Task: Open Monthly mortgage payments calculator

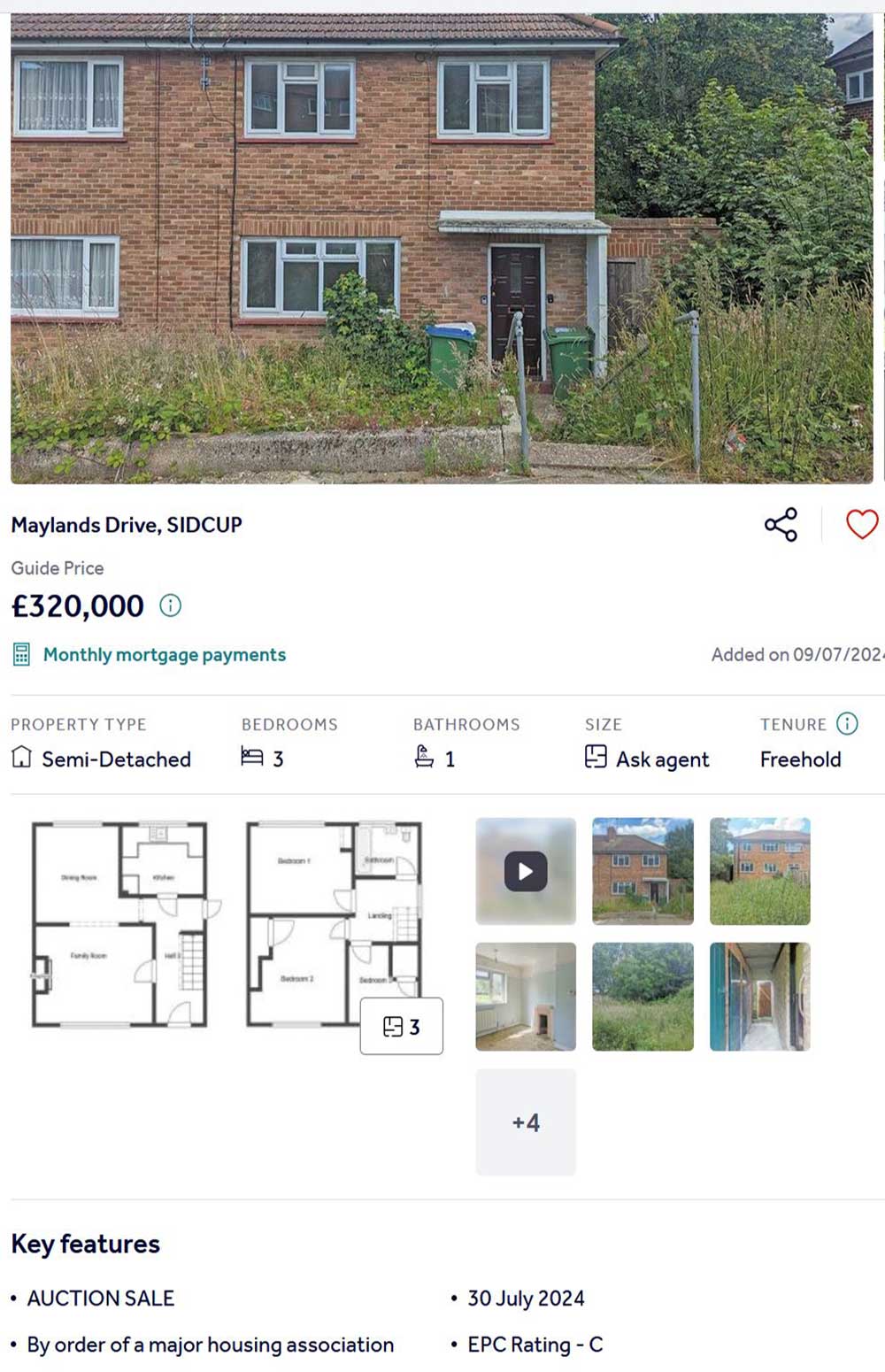Action: click(164, 655)
